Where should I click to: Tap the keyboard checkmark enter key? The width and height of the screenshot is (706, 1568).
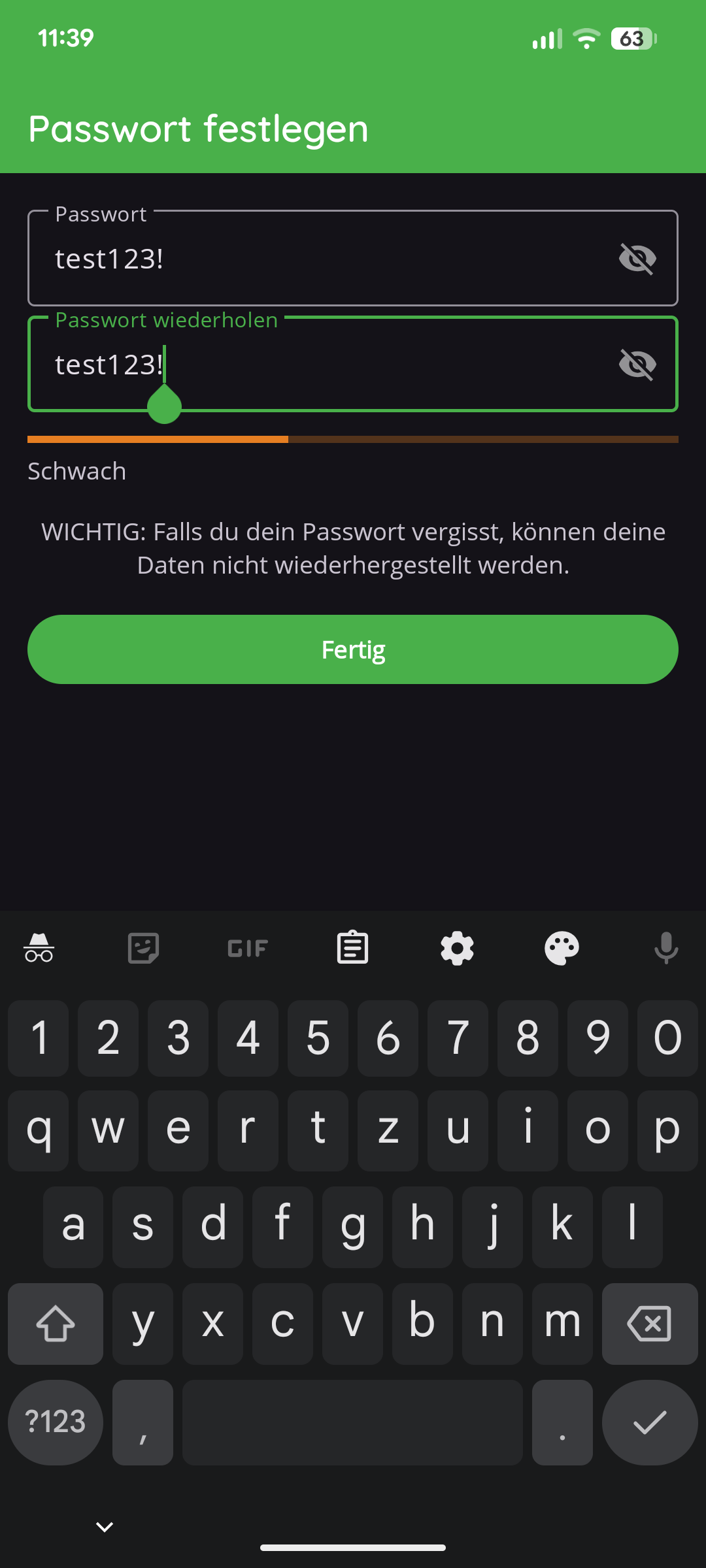tap(649, 1422)
